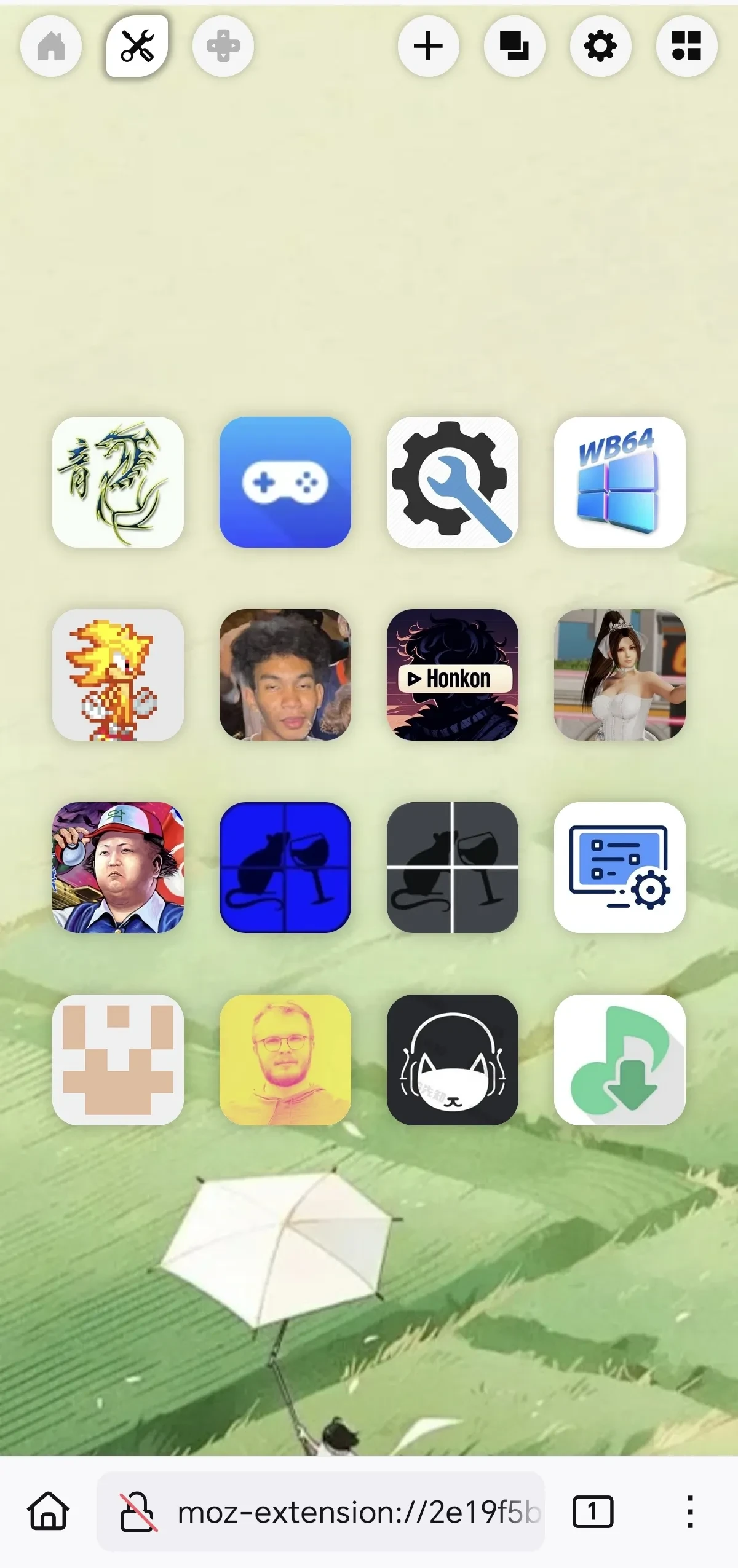Open the settings gear in top bar
Image resolution: width=738 pixels, height=1568 pixels.
[x=600, y=46]
